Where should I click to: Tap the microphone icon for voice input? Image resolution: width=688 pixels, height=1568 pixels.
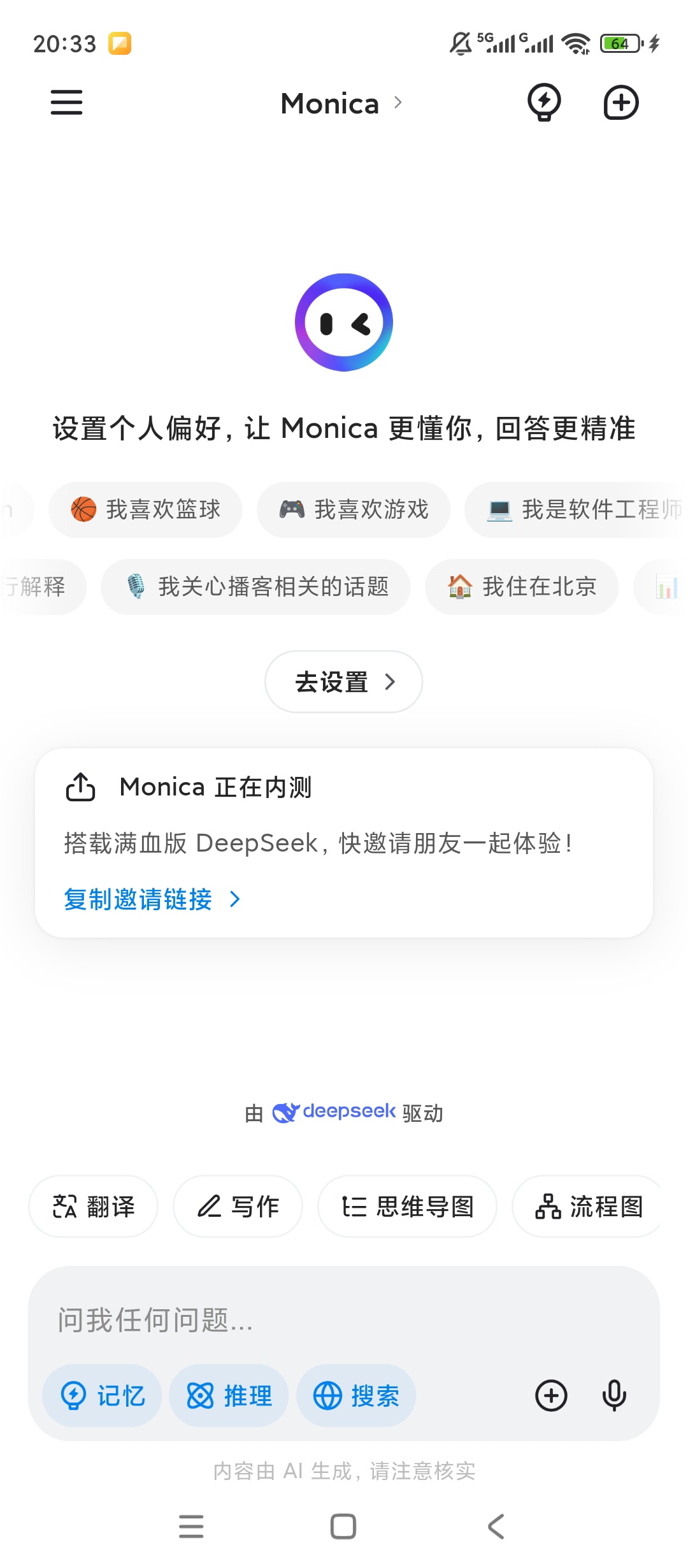[x=613, y=1395]
